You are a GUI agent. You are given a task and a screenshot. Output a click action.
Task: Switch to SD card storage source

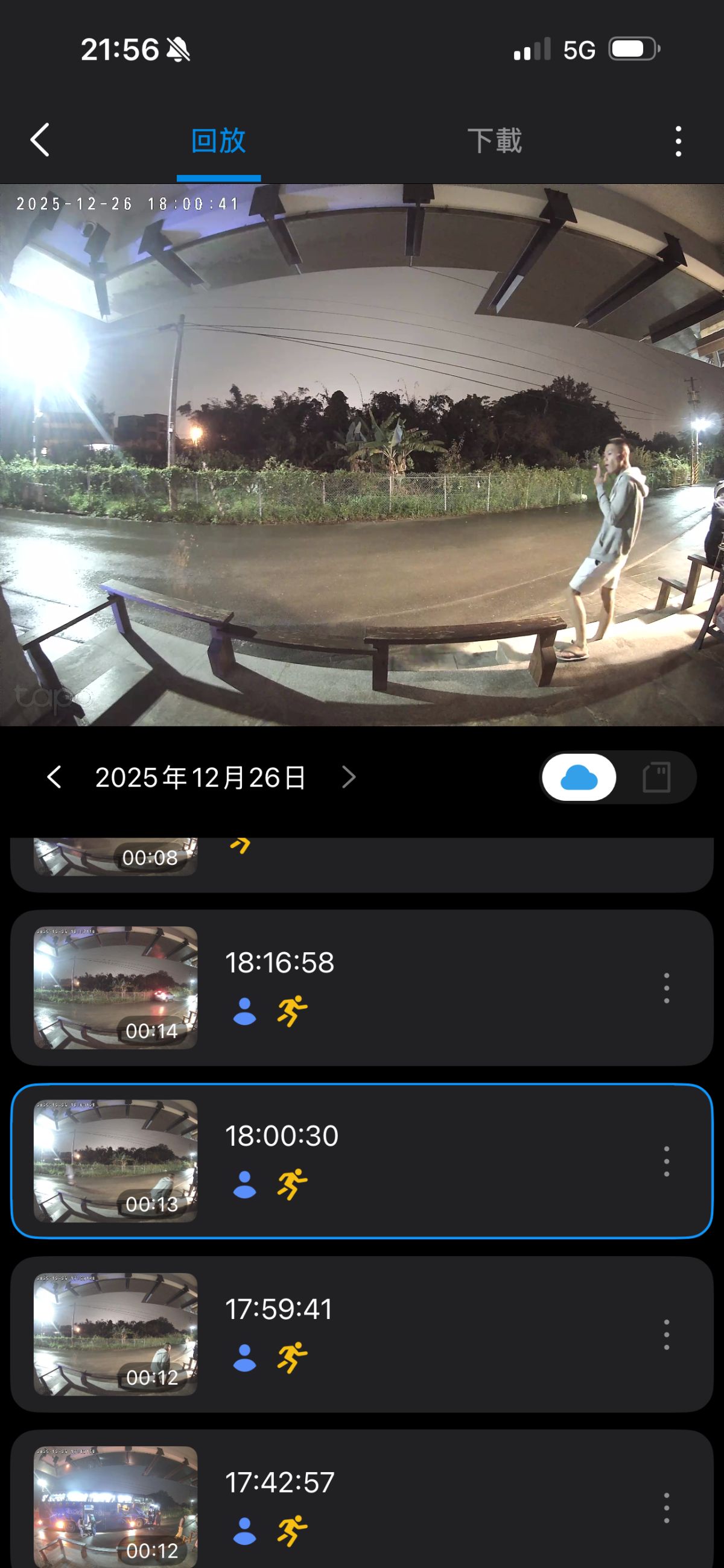coord(656,777)
